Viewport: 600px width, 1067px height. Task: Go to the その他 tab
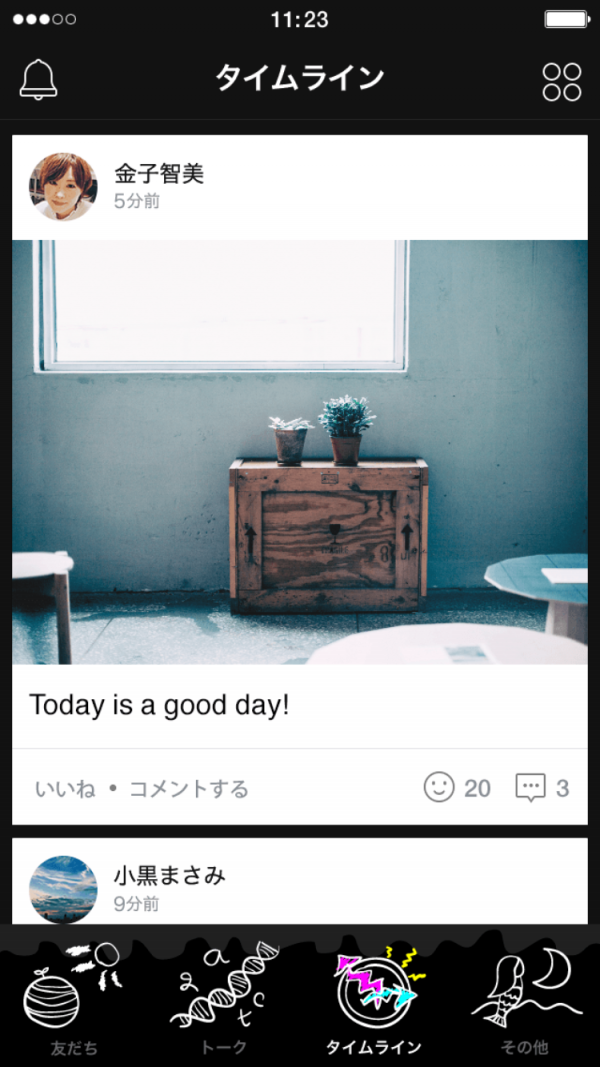[524, 1000]
